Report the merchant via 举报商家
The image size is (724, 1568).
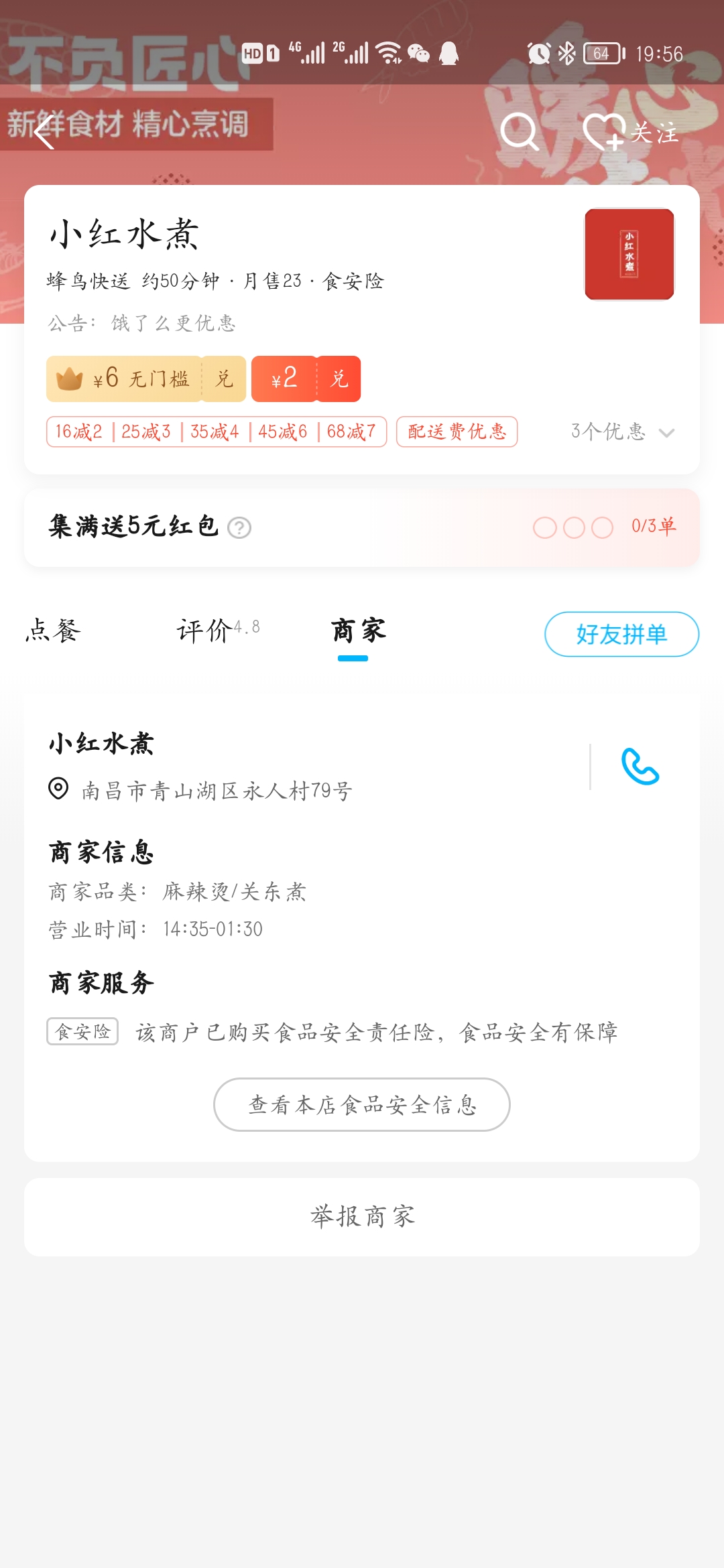point(361,1216)
